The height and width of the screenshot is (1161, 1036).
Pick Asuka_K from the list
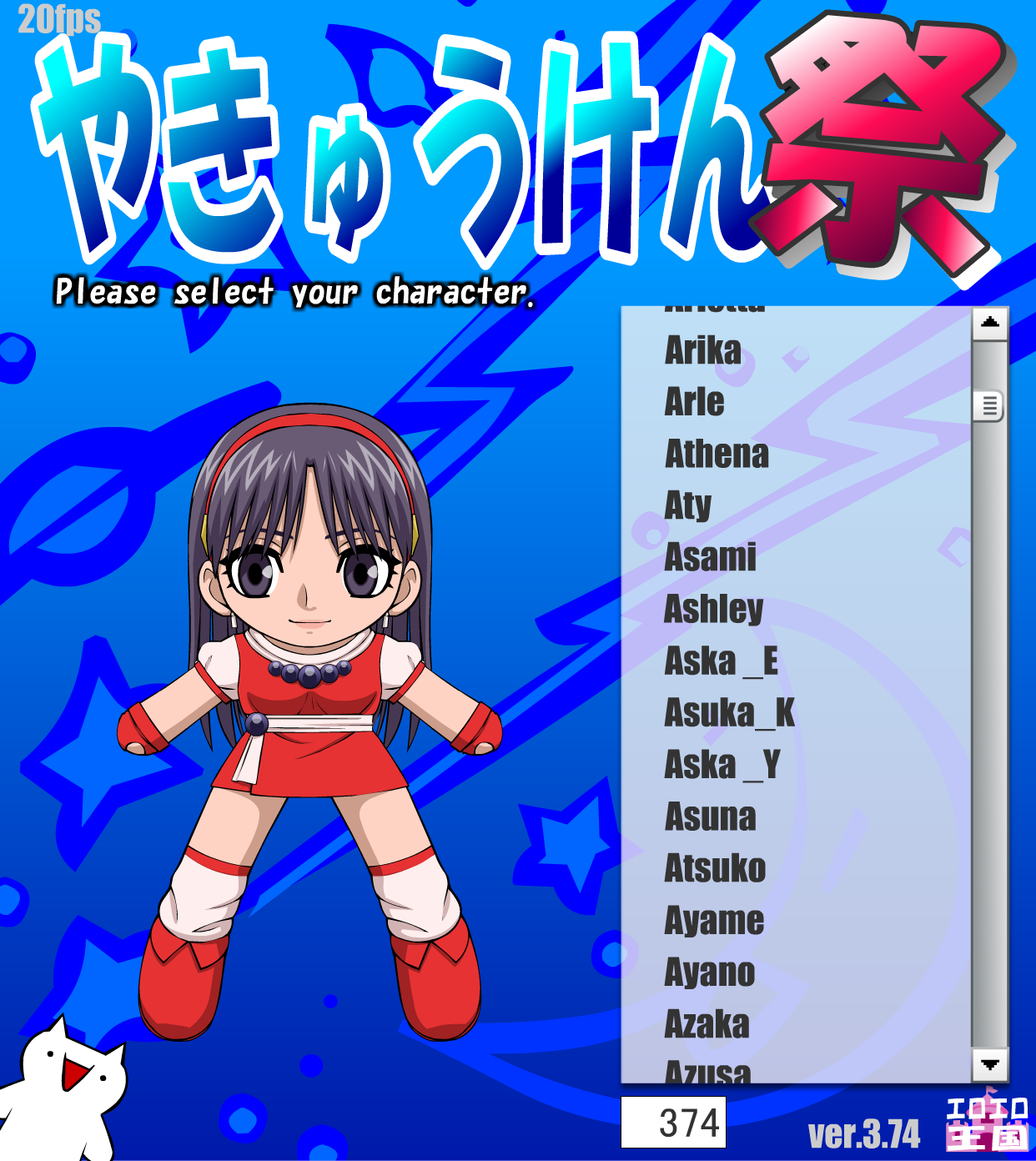(729, 713)
